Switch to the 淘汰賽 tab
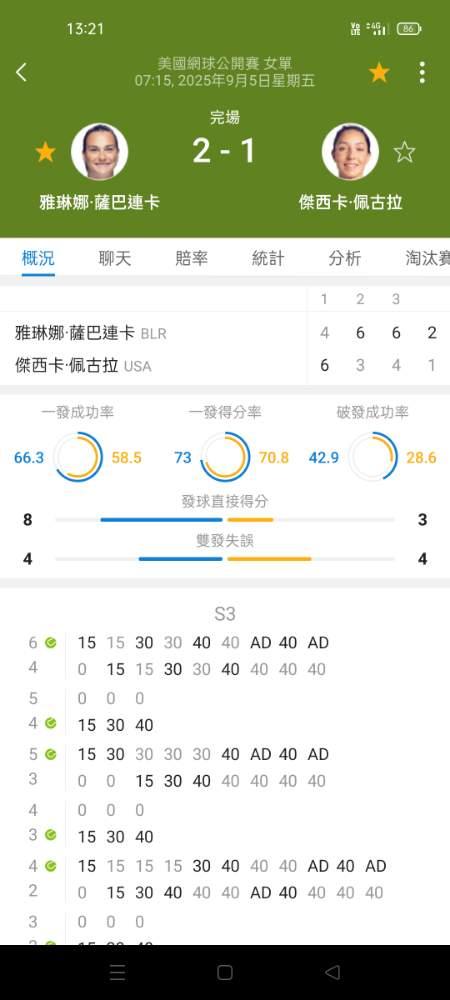This screenshot has height=1000, width=450. pyautogui.click(x=428, y=258)
